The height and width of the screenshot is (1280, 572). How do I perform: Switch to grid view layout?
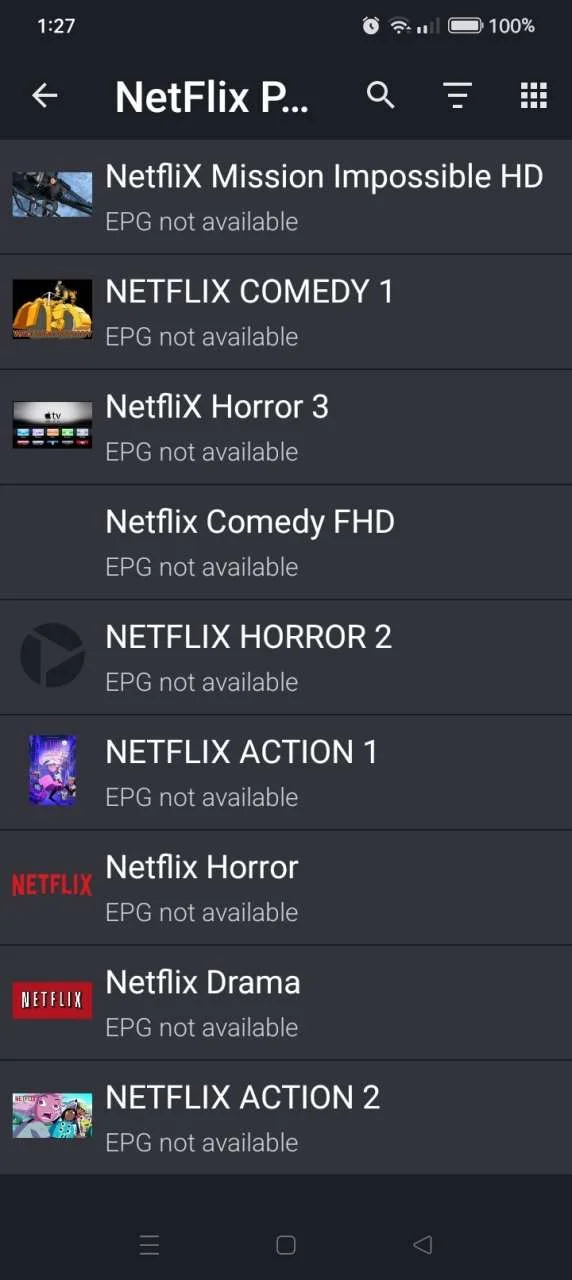coord(534,96)
